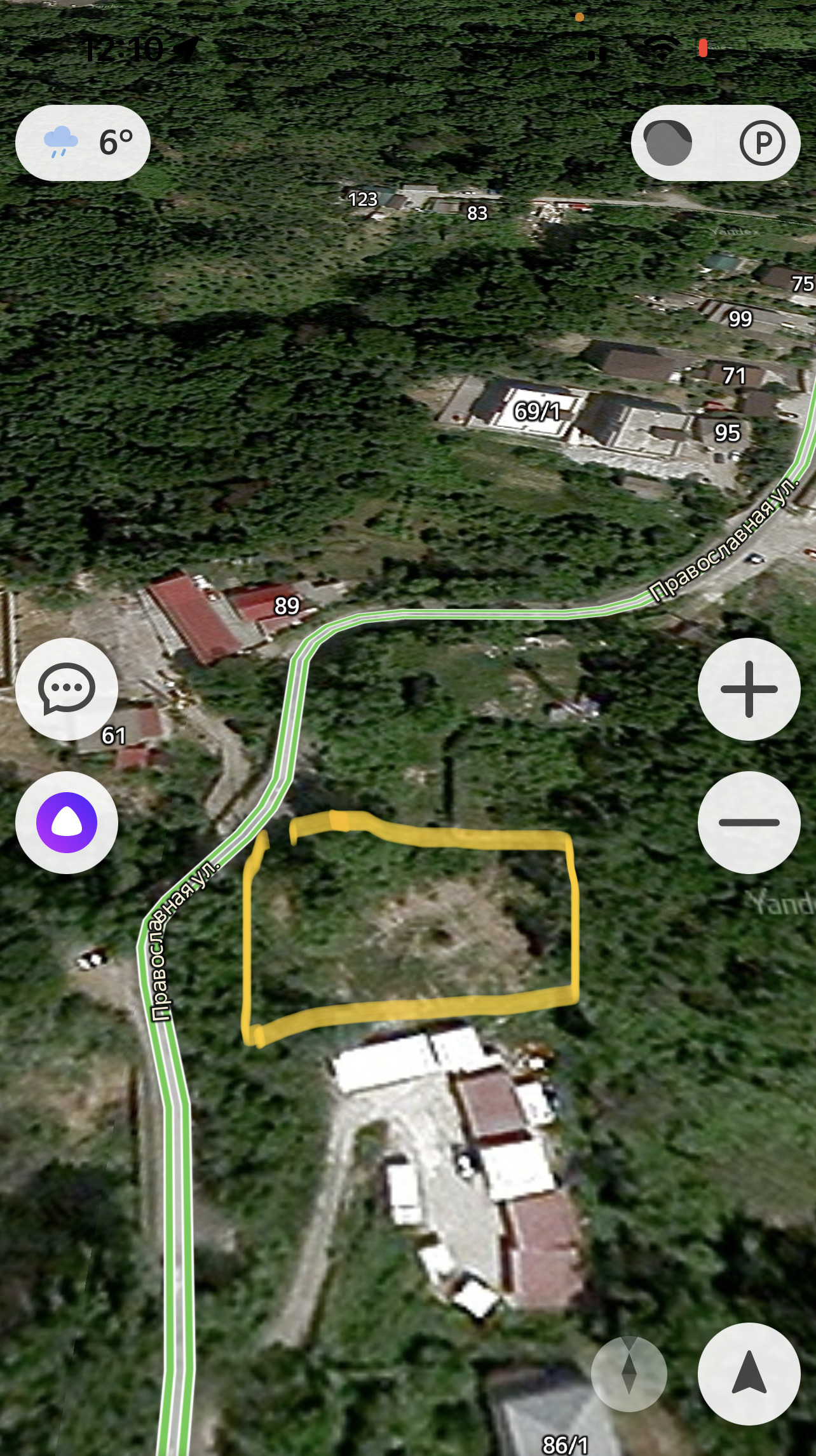Zoom out of the map

click(749, 822)
